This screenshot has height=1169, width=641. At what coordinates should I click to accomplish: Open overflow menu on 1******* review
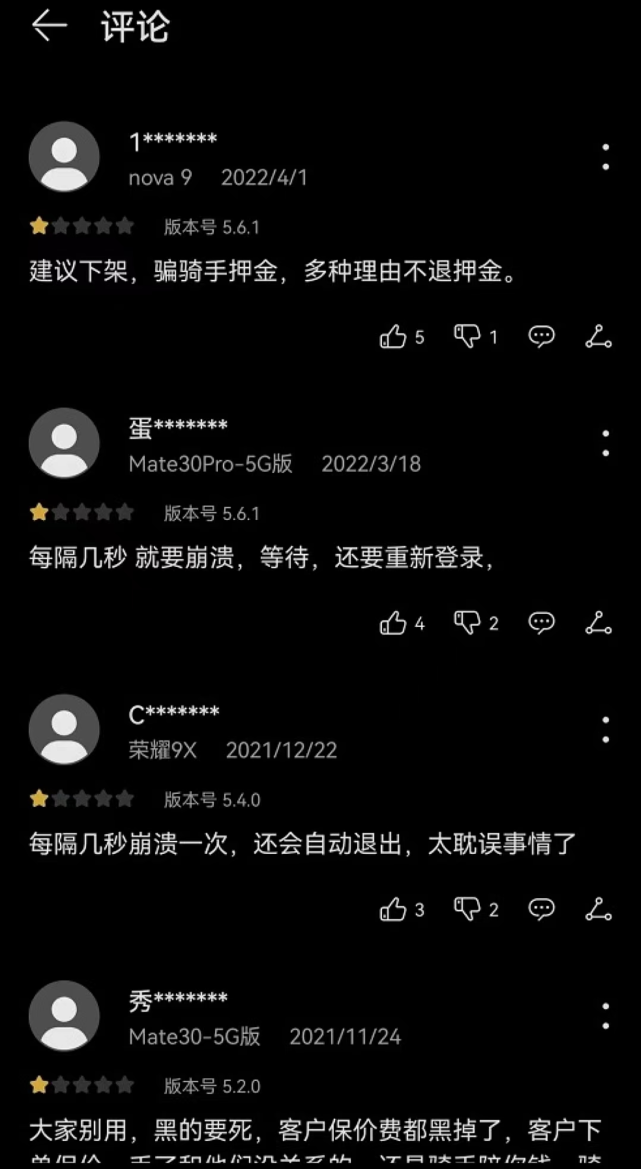pyautogui.click(x=605, y=157)
